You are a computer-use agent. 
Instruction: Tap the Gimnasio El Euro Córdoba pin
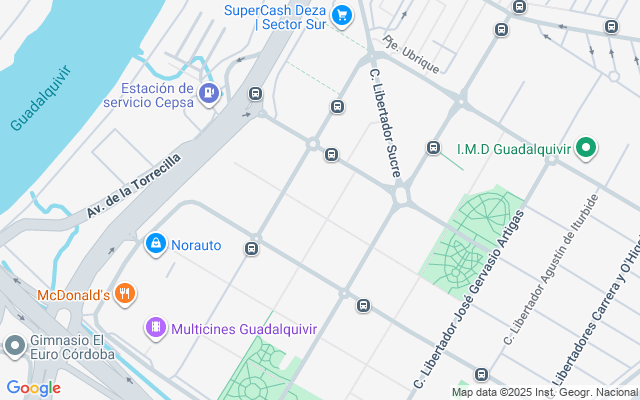coord(15,347)
